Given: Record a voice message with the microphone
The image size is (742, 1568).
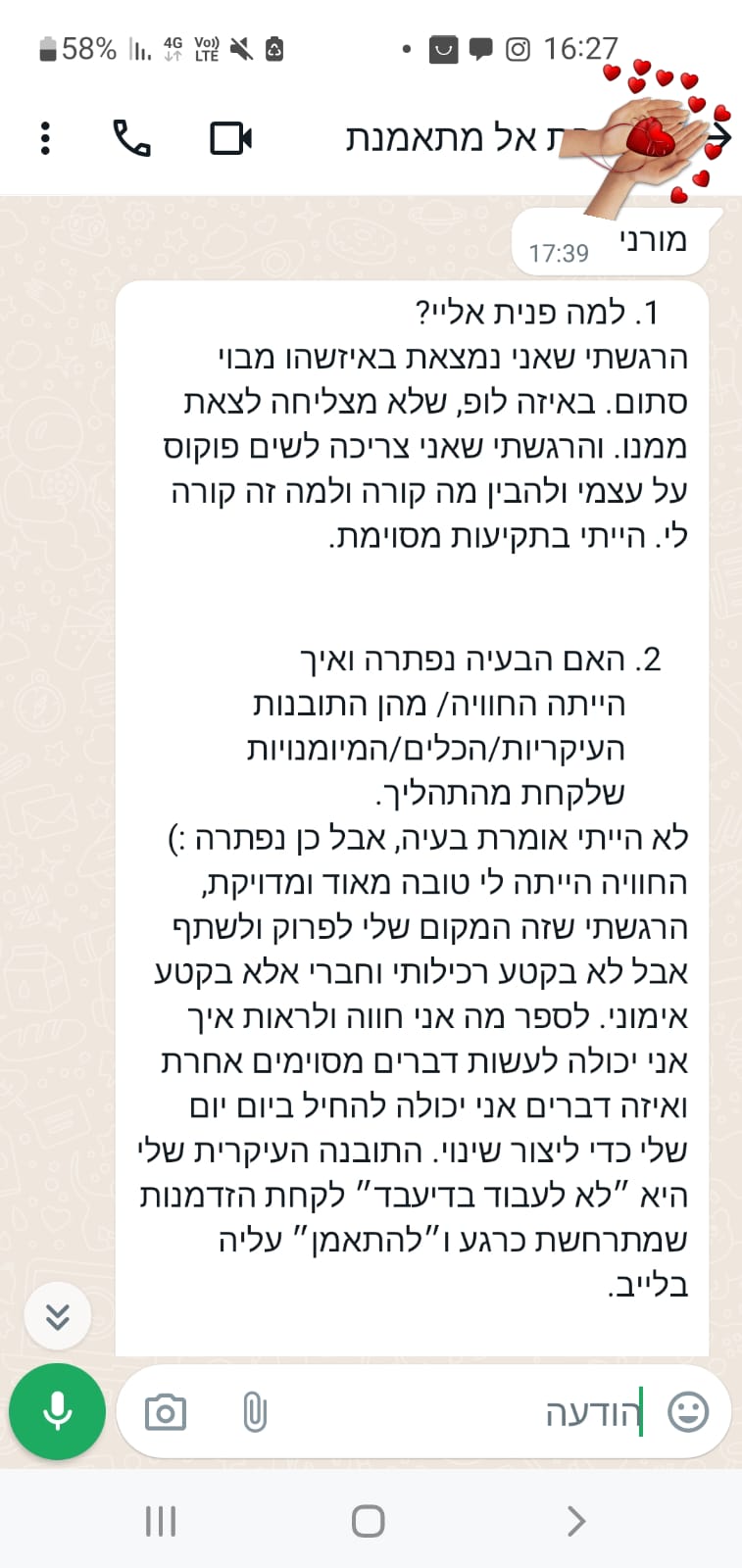Looking at the screenshot, I should pos(58,1412).
